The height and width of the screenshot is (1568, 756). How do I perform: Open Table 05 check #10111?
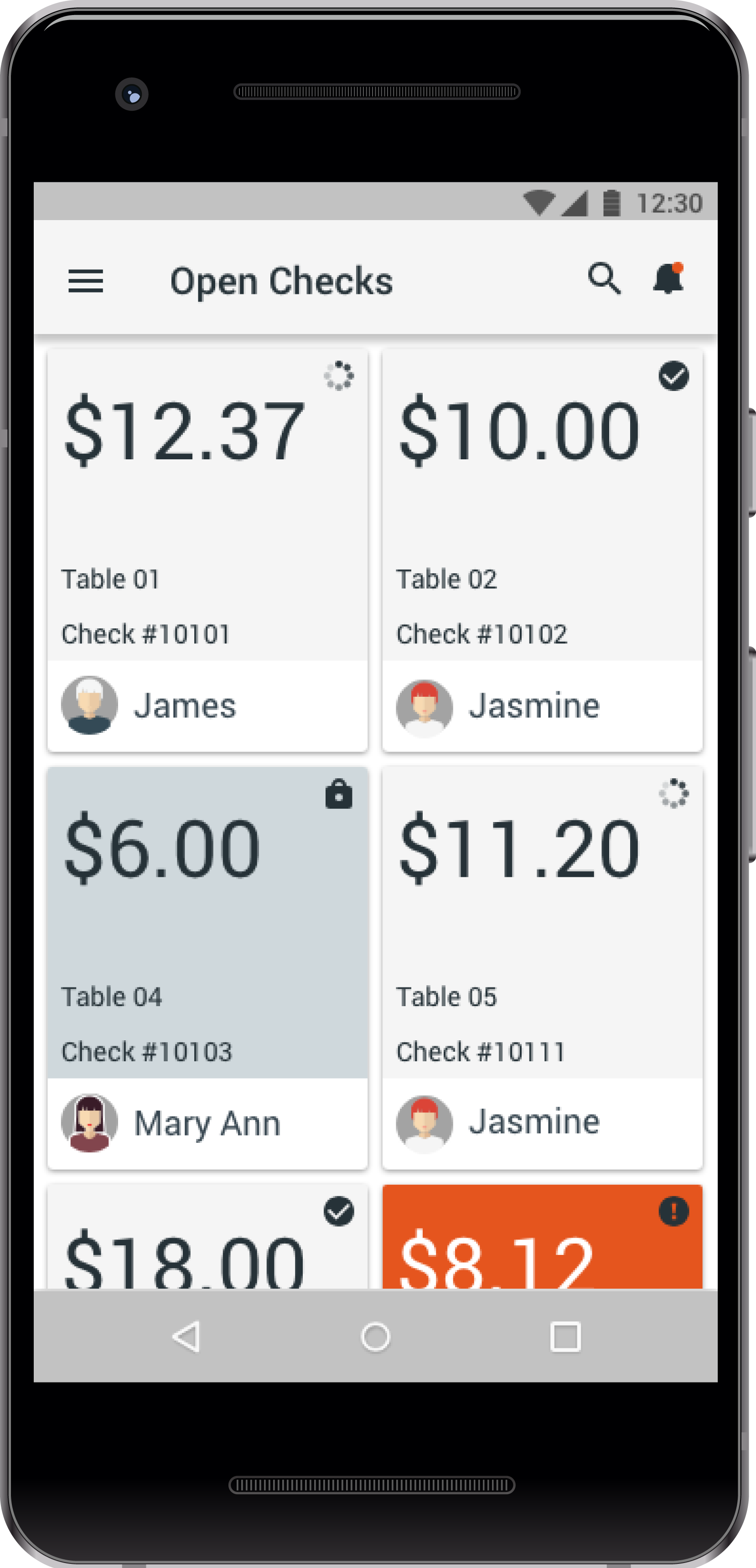click(x=542, y=968)
